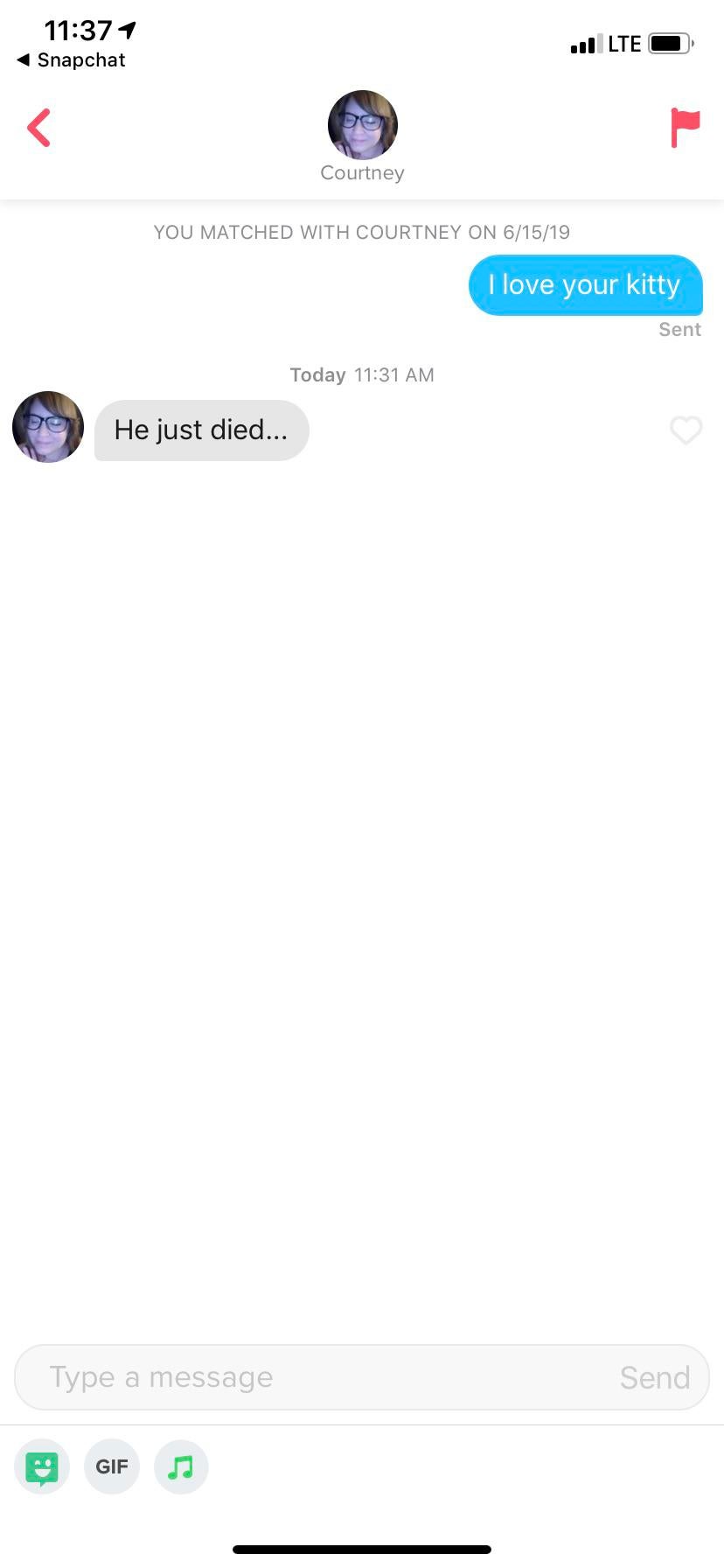Open Courtney's avatar beside her message
The height and width of the screenshot is (1568, 724).
(x=48, y=427)
